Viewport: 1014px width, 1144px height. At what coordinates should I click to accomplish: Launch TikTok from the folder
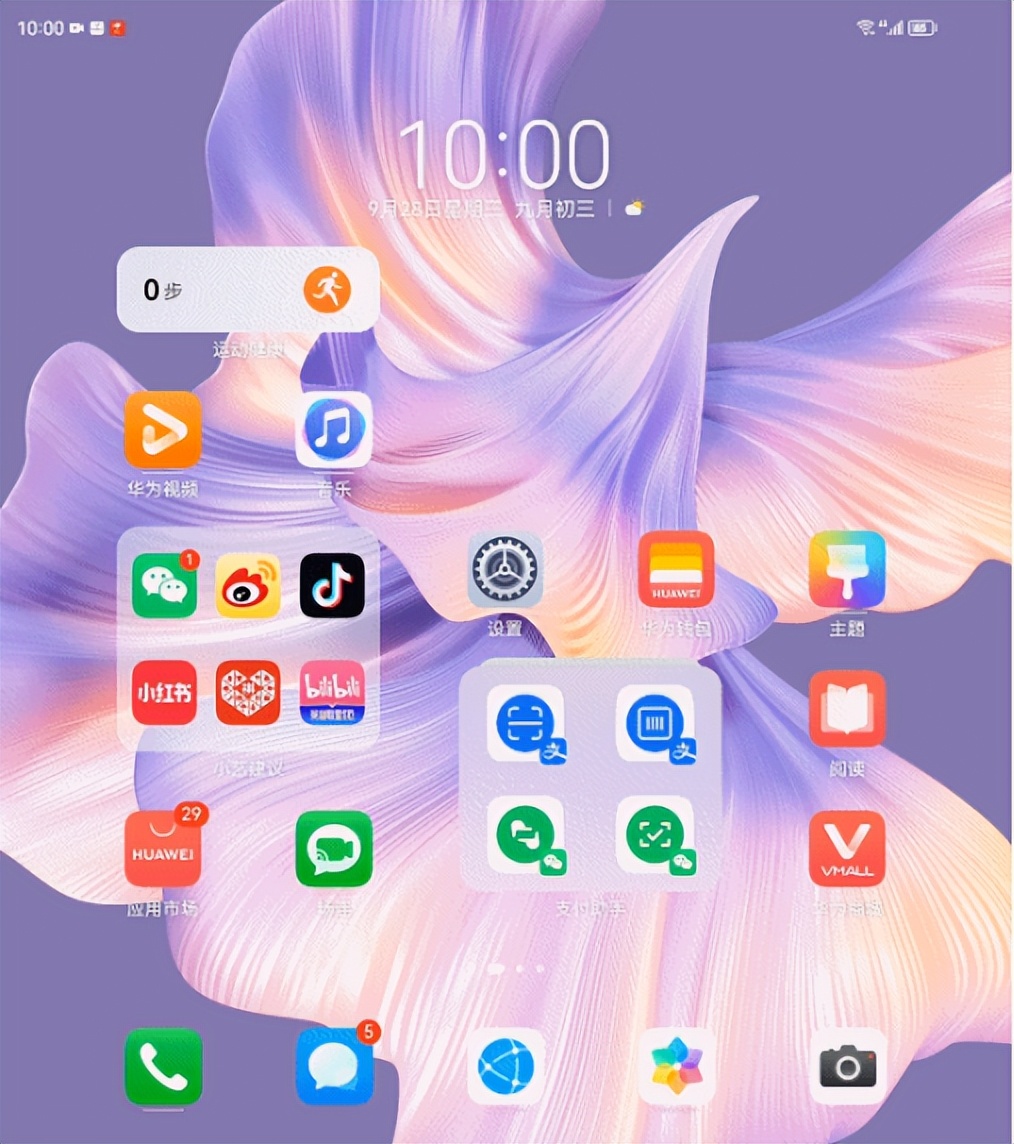click(332, 586)
